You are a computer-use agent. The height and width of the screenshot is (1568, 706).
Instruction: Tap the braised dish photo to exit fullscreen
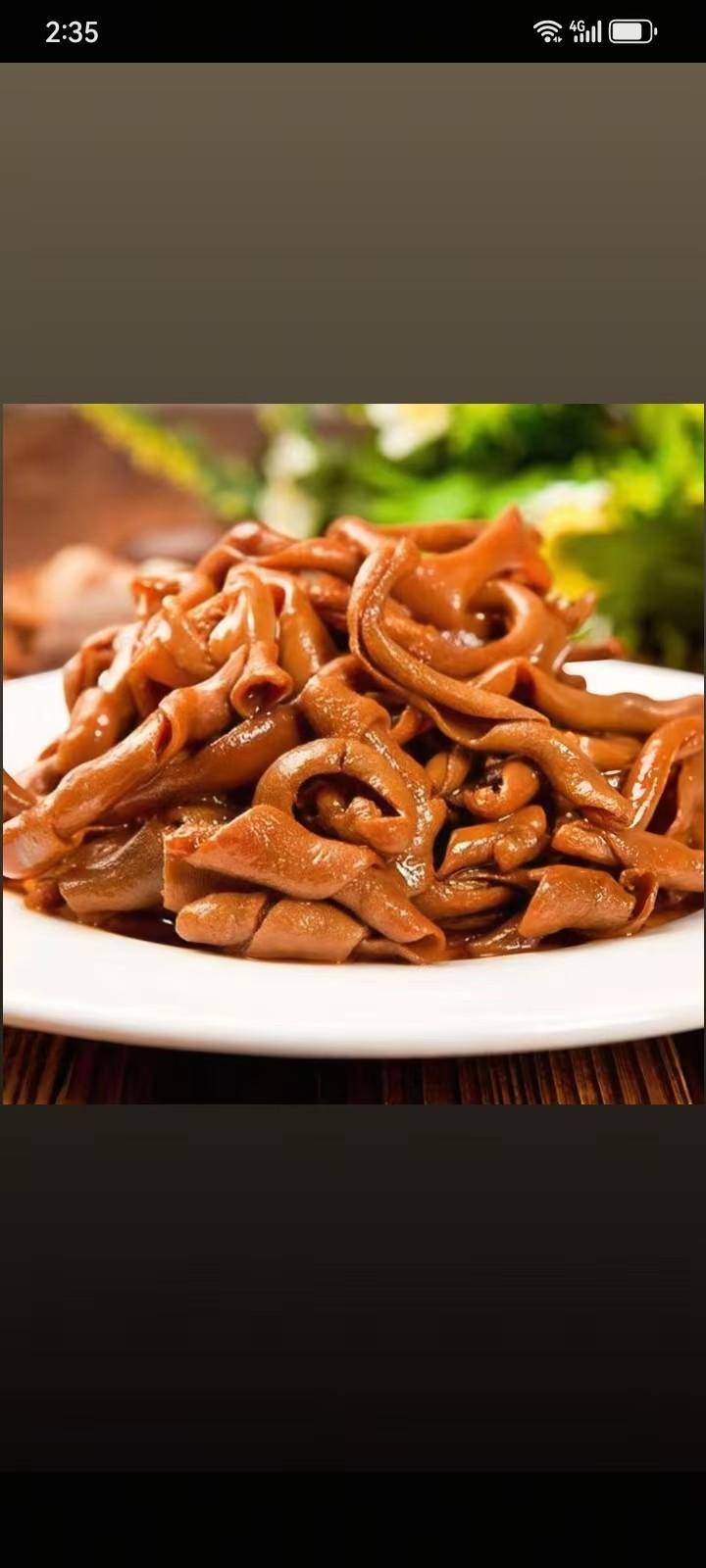[x=353, y=754]
